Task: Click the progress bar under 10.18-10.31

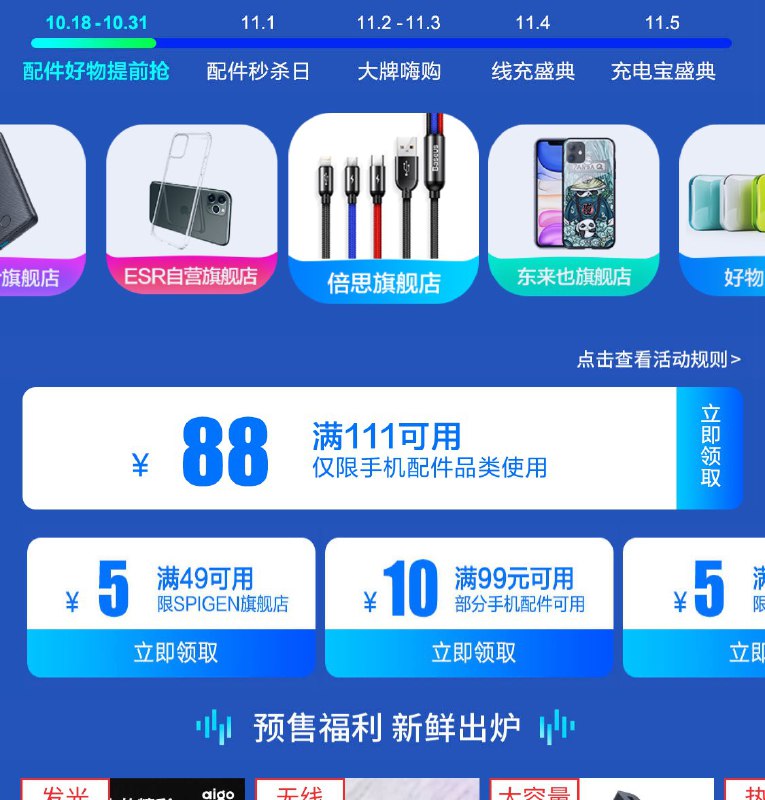Action: click(97, 42)
